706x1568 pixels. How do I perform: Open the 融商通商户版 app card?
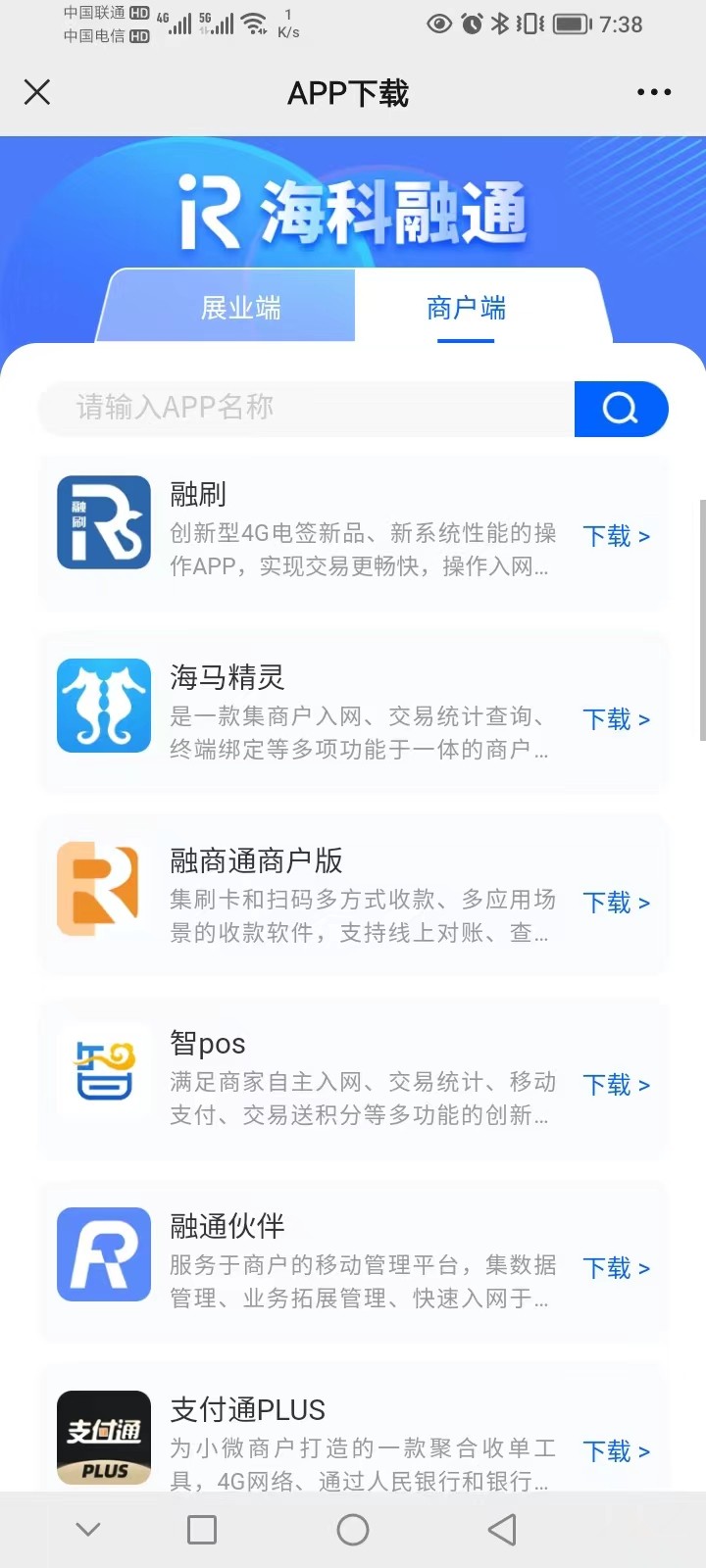coord(353,897)
